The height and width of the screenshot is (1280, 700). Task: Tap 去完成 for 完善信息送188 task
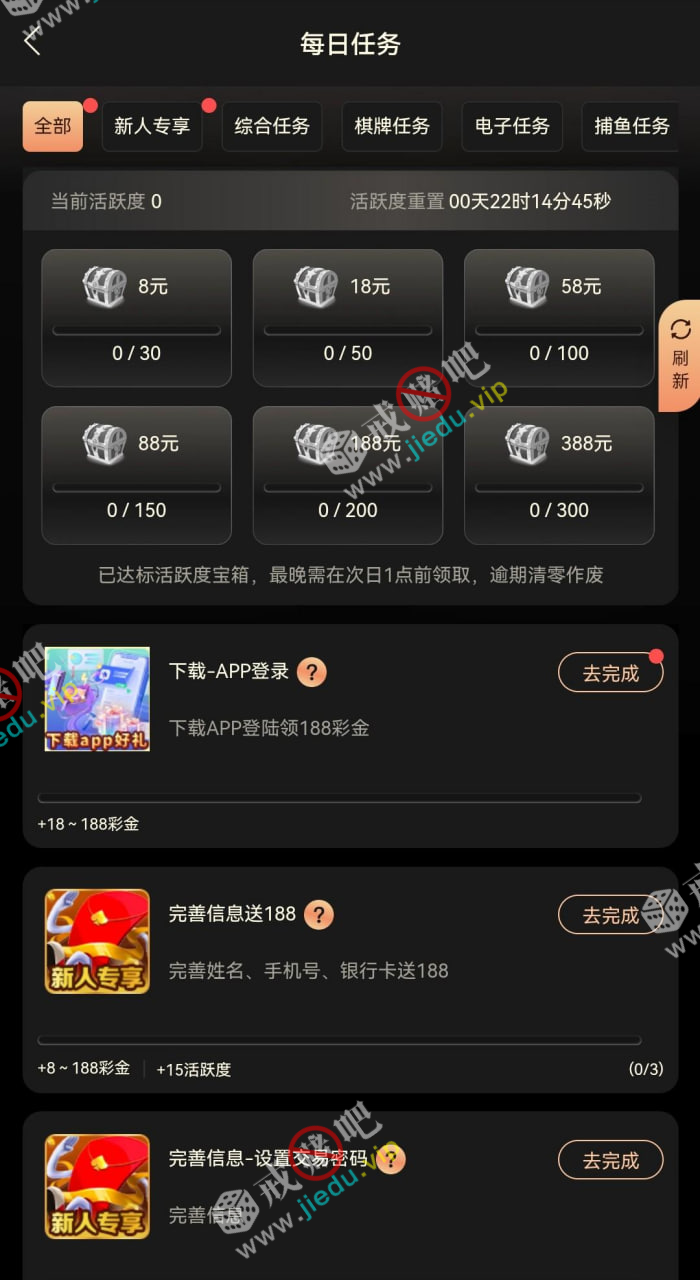(x=610, y=915)
